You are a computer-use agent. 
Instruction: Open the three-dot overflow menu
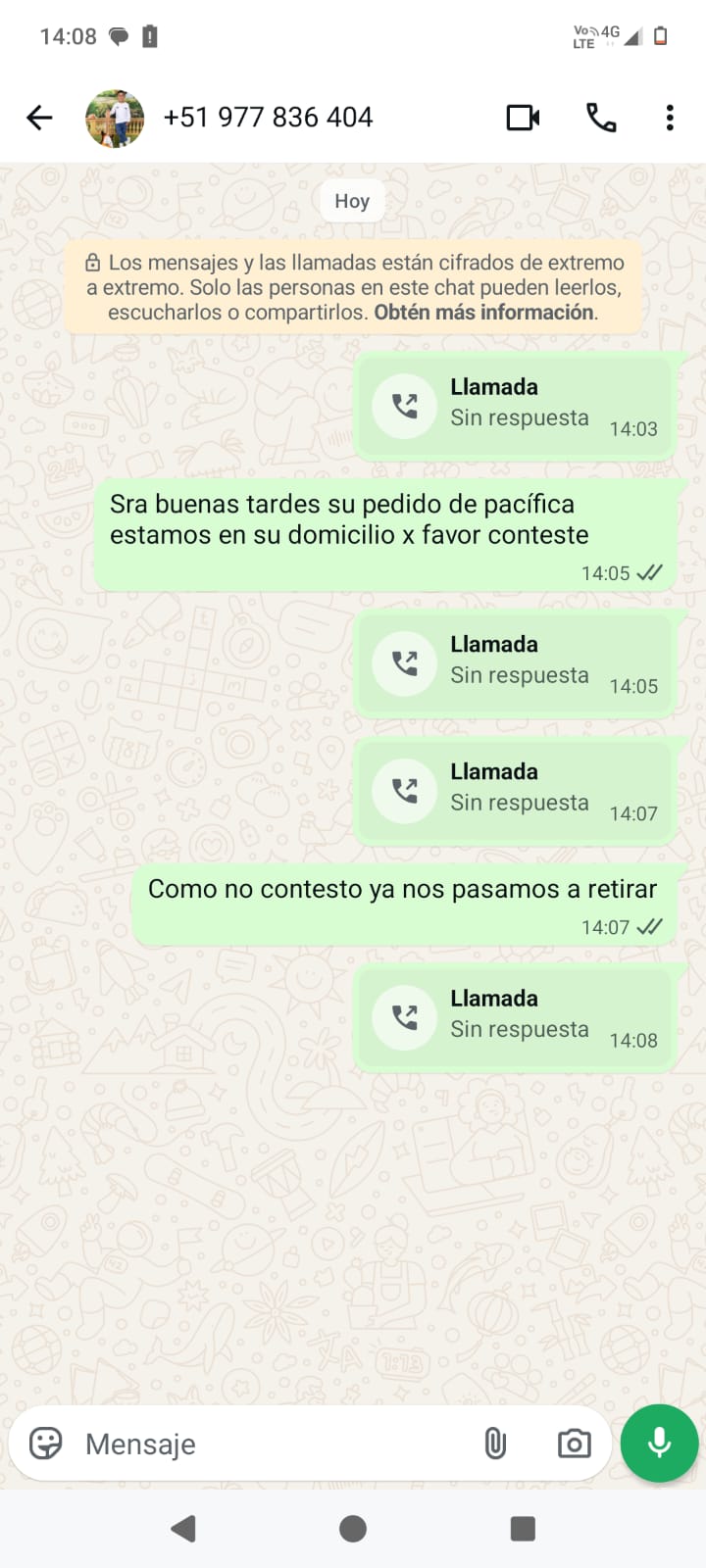coord(670,118)
